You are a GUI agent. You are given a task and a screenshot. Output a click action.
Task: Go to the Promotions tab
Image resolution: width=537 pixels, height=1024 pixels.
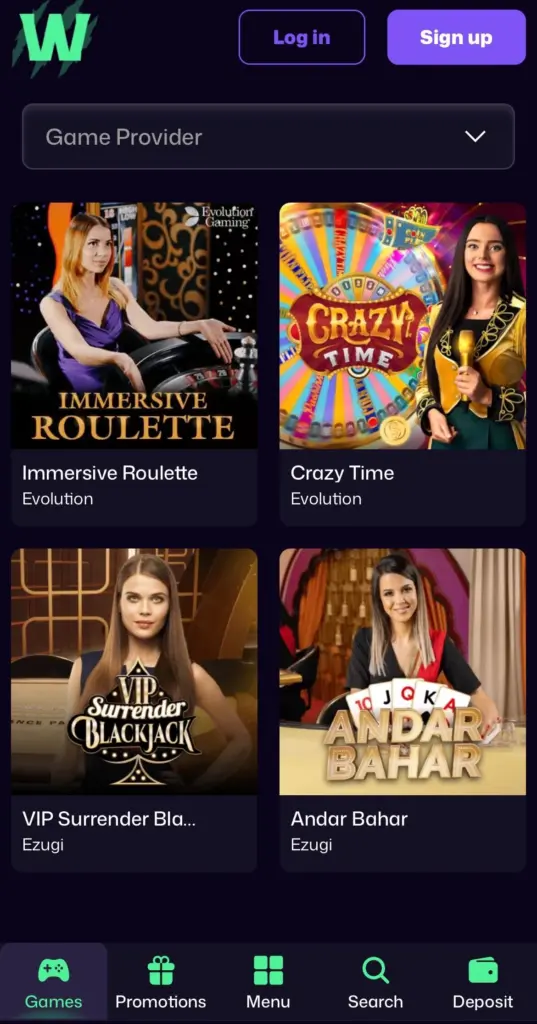pyautogui.click(x=161, y=983)
